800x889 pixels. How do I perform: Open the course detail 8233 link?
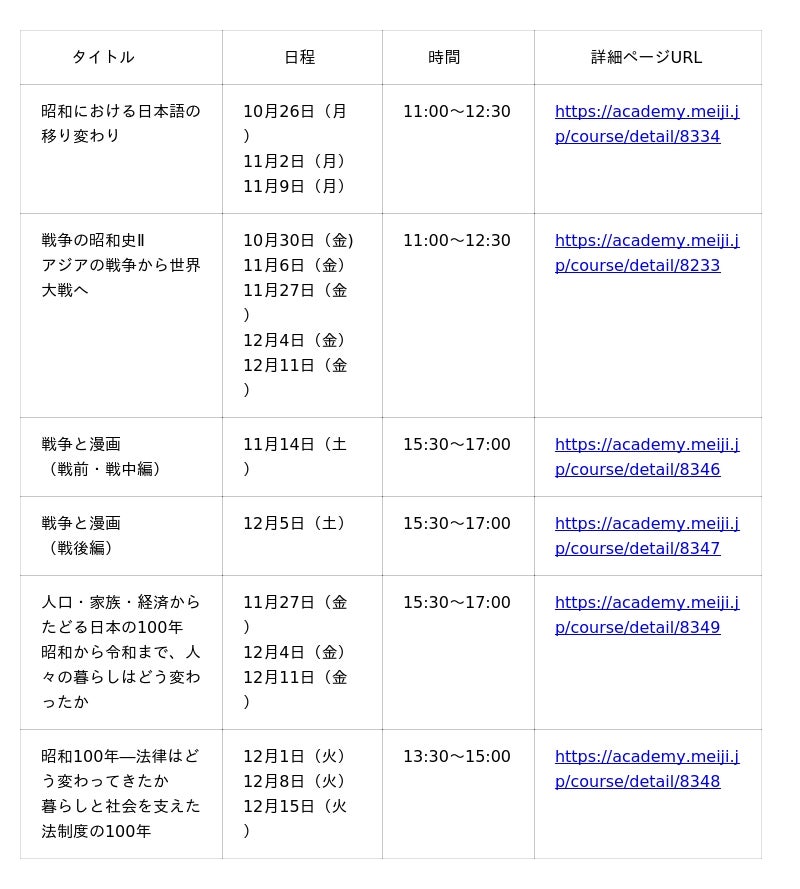coord(647,253)
